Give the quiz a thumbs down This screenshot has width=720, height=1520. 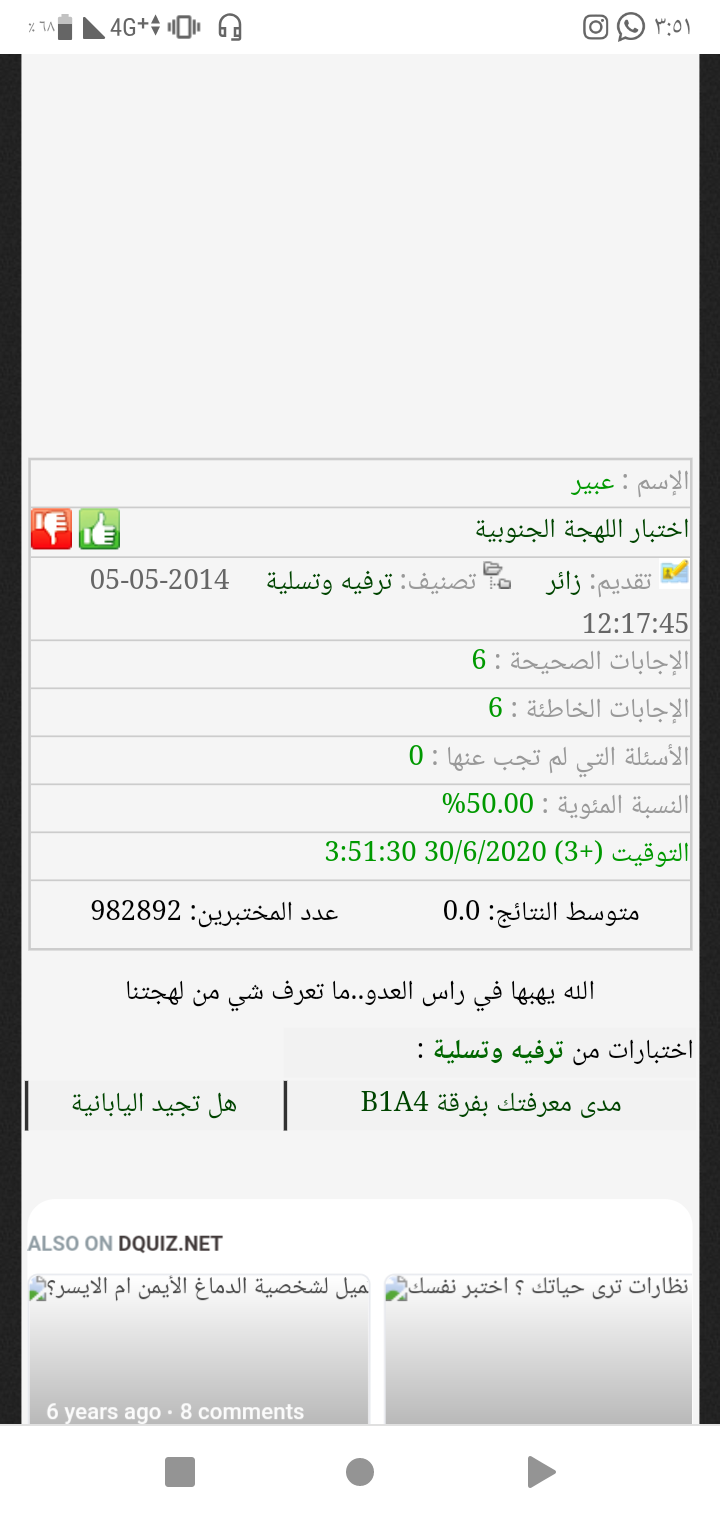(x=51, y=529)
